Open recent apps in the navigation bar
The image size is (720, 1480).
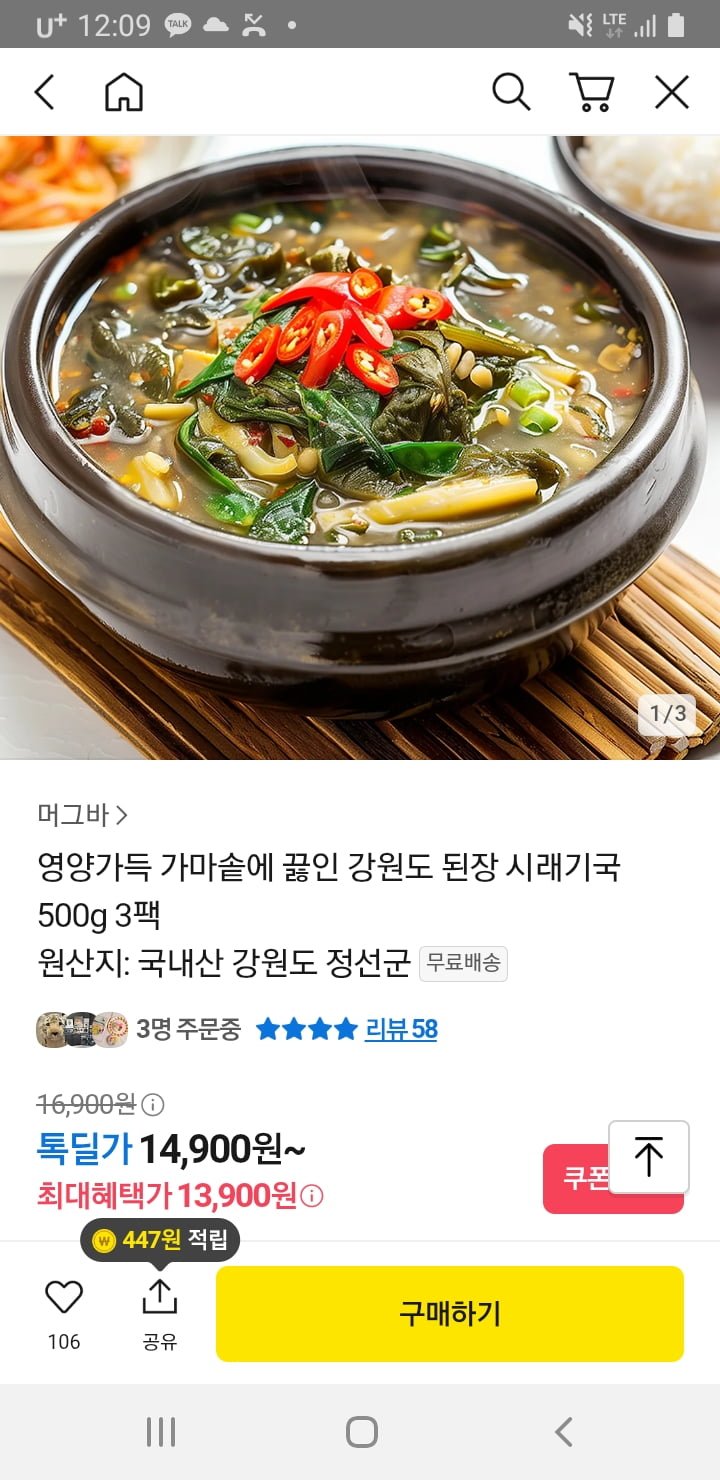pyautogui.click(x=161, y=1432)
